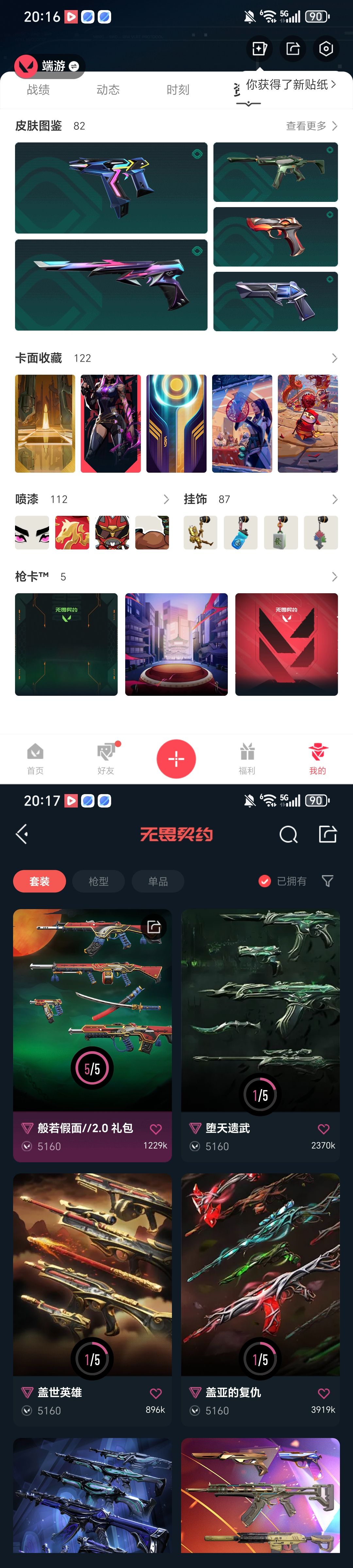Tap the red plus button

click(176, 759)
